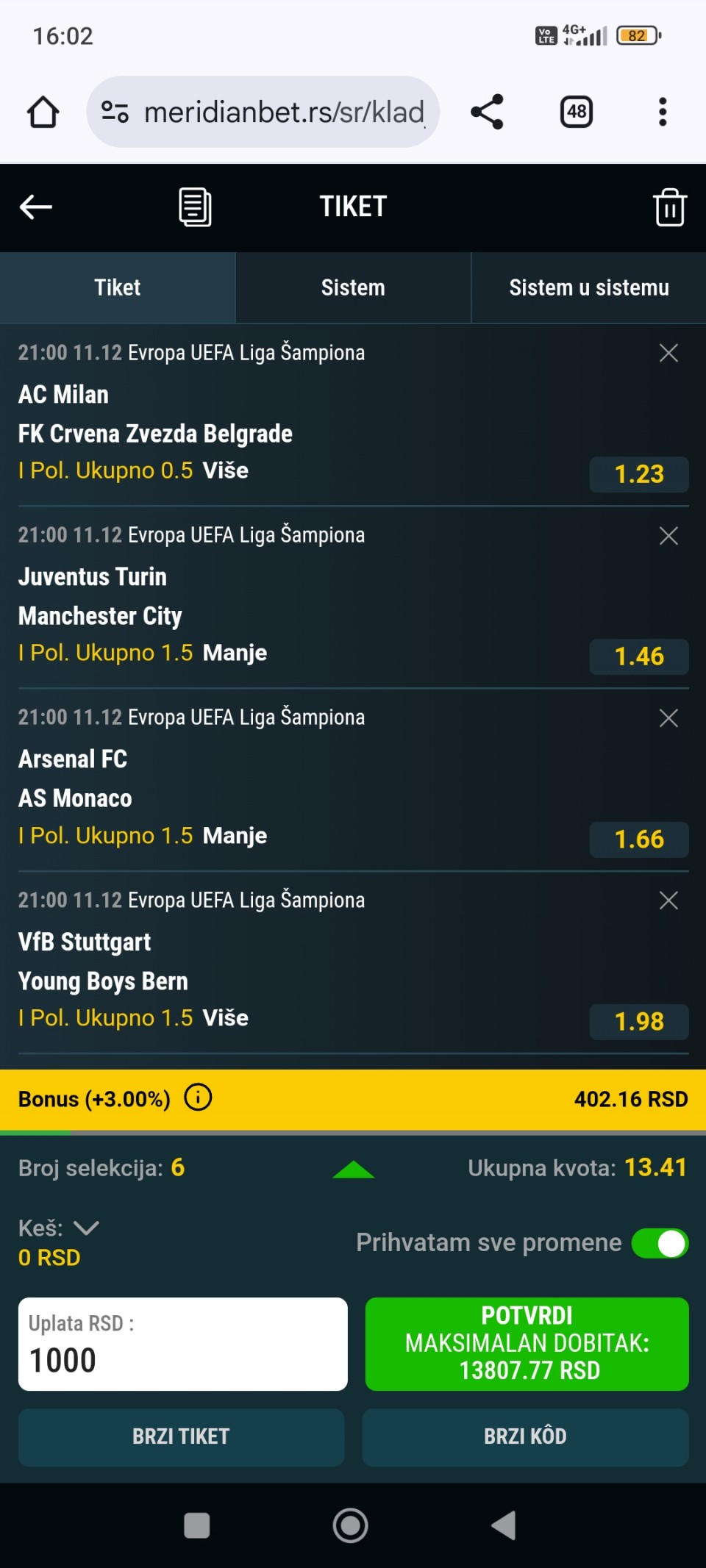
Task: Remove the AC Milan match selection
Action: (668, 354)
